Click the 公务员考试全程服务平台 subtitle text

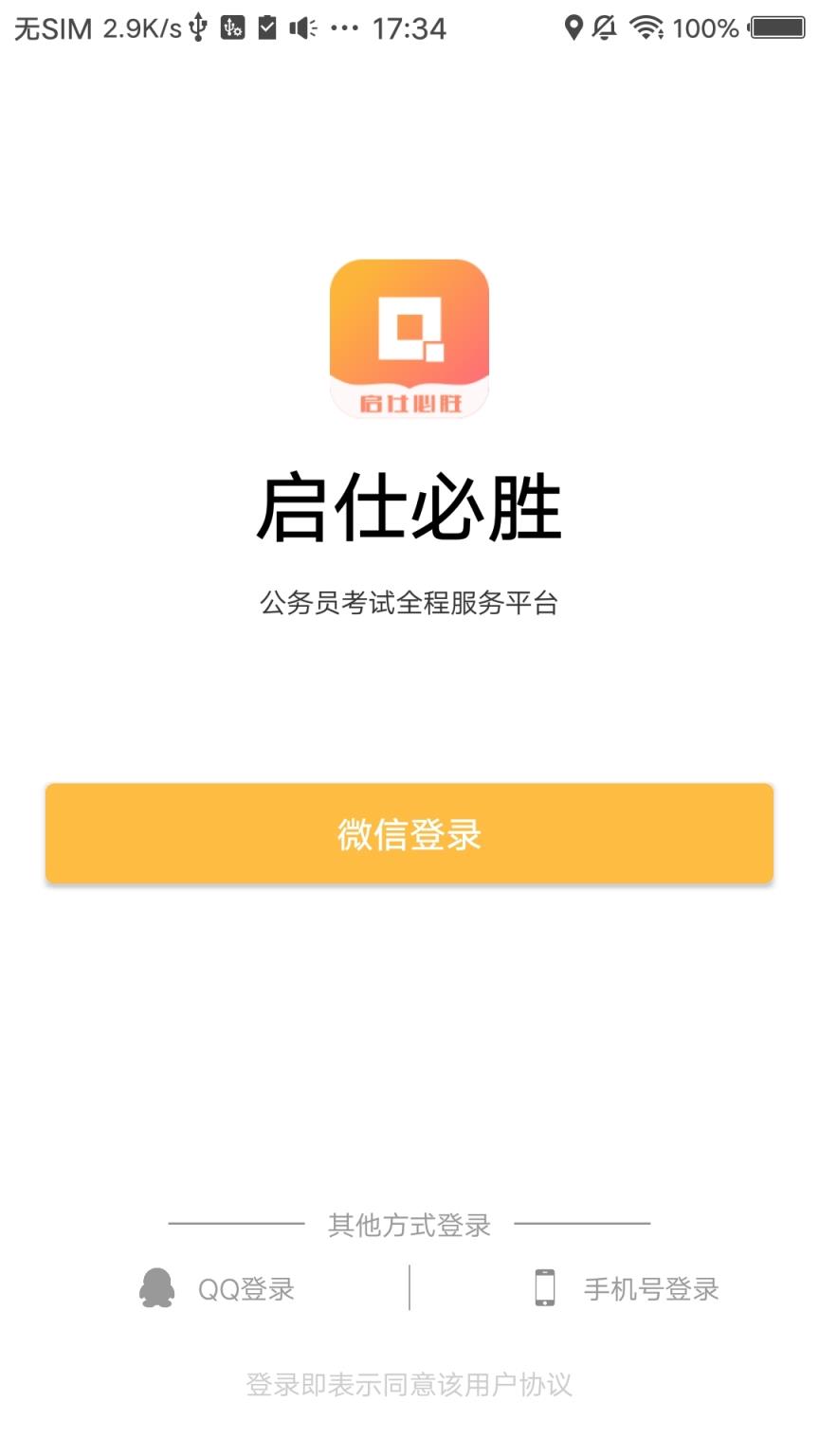click(x=409, y=603)
